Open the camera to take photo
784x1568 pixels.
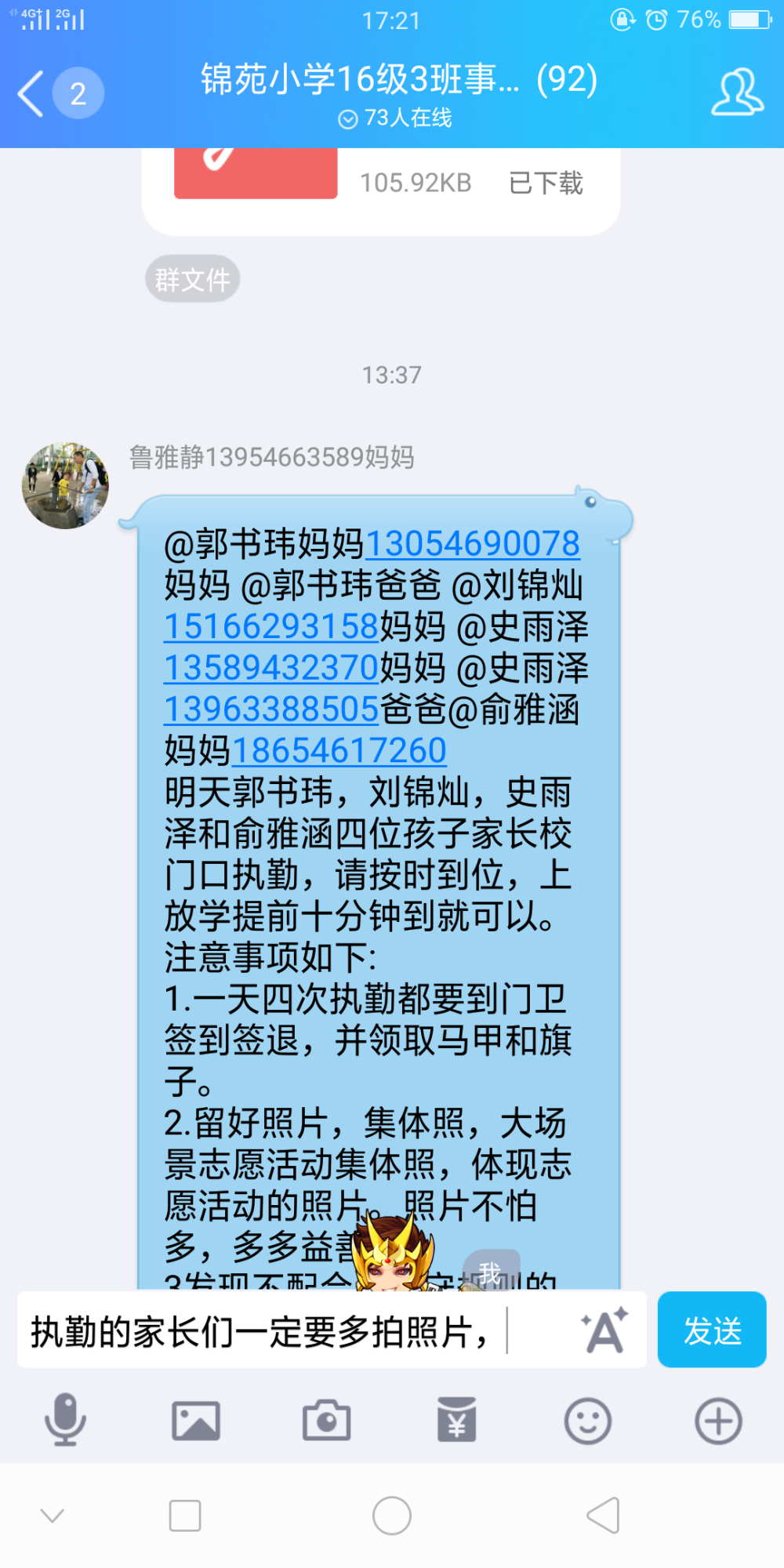point(326,1421)
